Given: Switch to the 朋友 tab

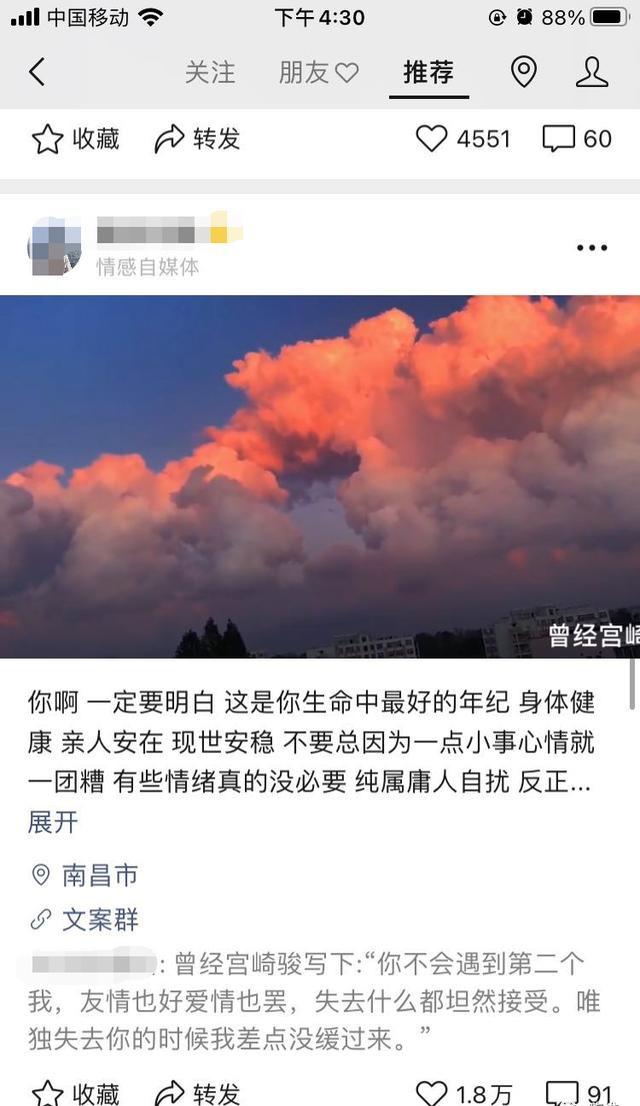Looking at the screenshot, I should (x=318, y=72).
